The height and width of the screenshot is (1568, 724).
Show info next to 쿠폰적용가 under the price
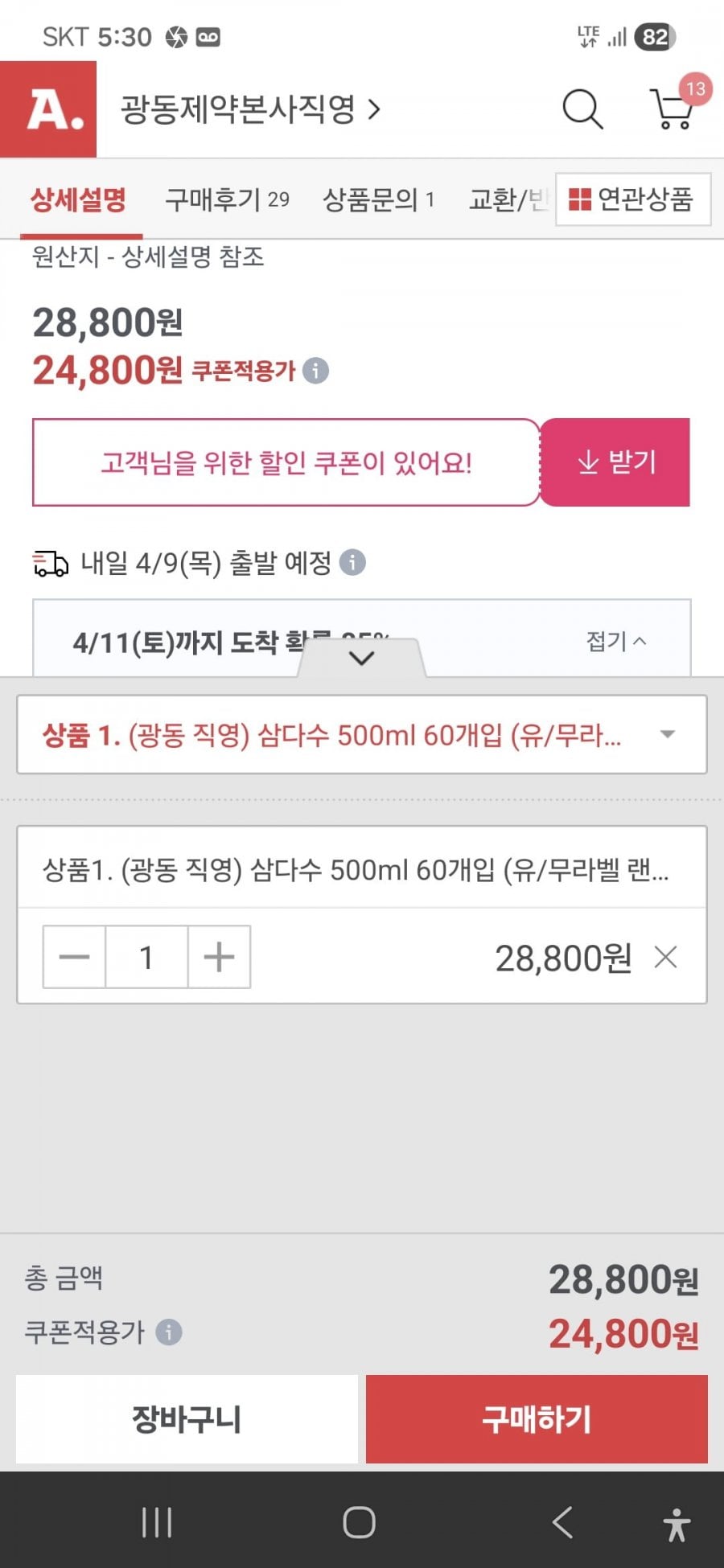click(x=315, y=371)
